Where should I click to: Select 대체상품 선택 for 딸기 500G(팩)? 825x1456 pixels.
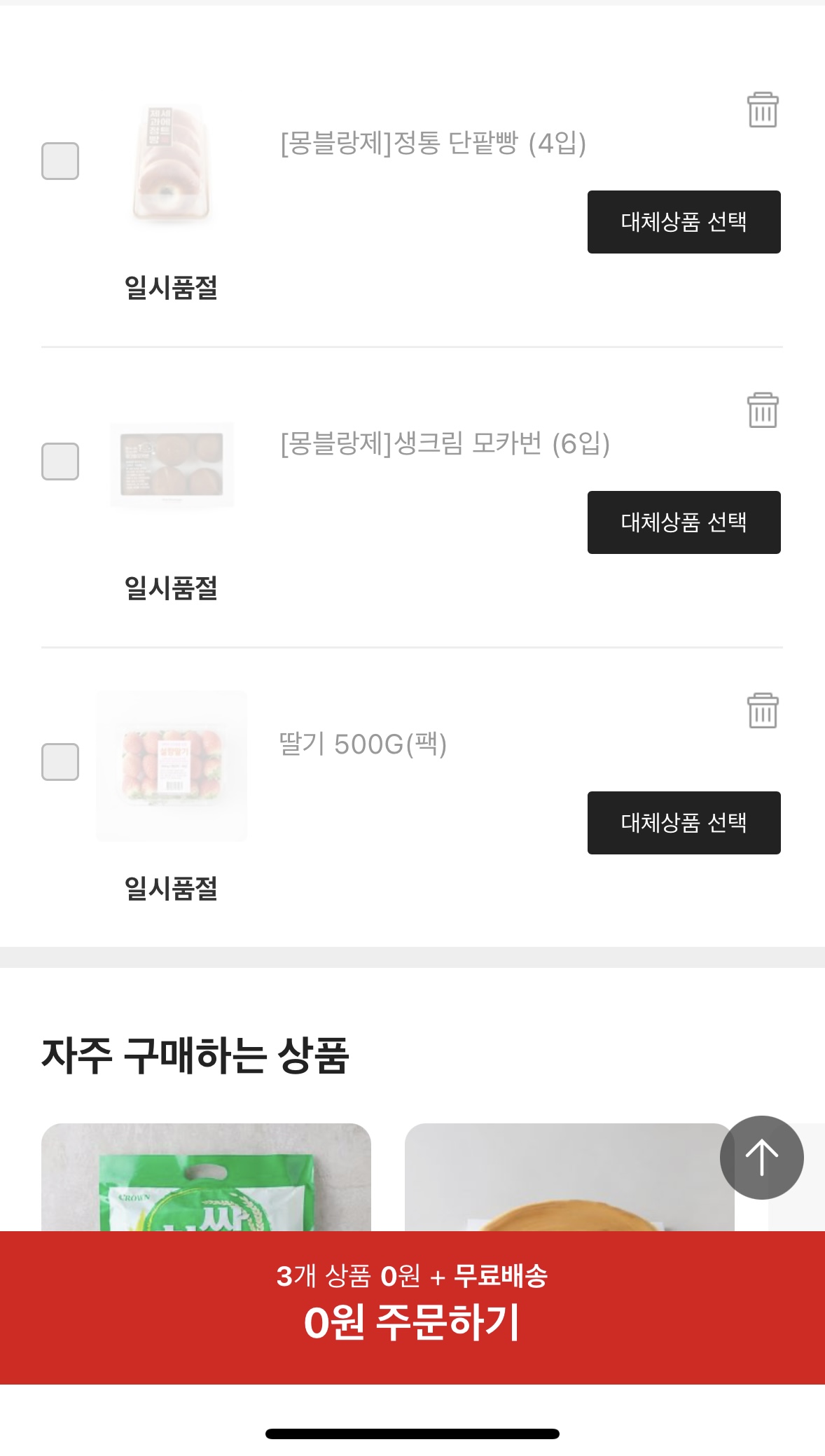[x=684, y=823]
